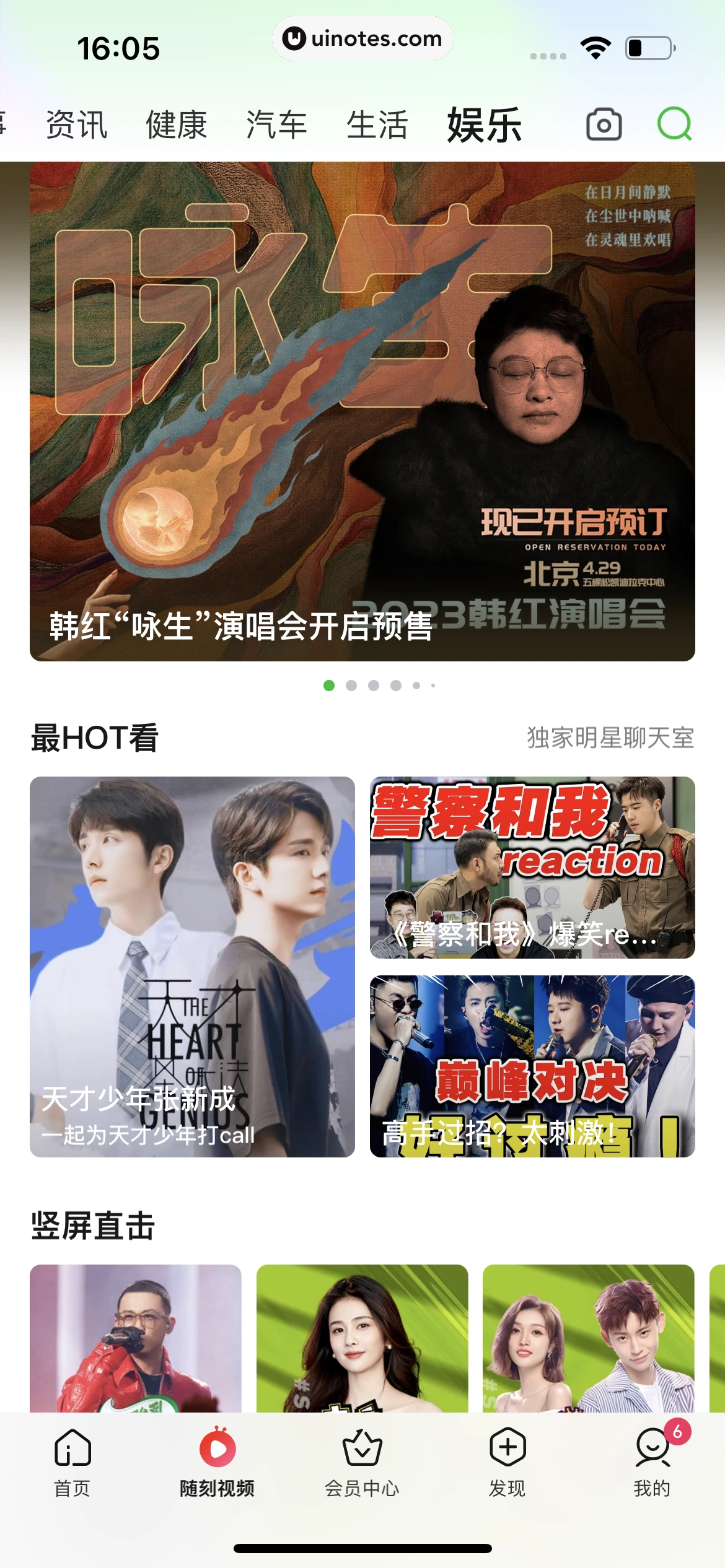The width and height of the screenshot is (725, 1568).
Task: Select the 汽车 category
Action: click(x=276, y=125)
